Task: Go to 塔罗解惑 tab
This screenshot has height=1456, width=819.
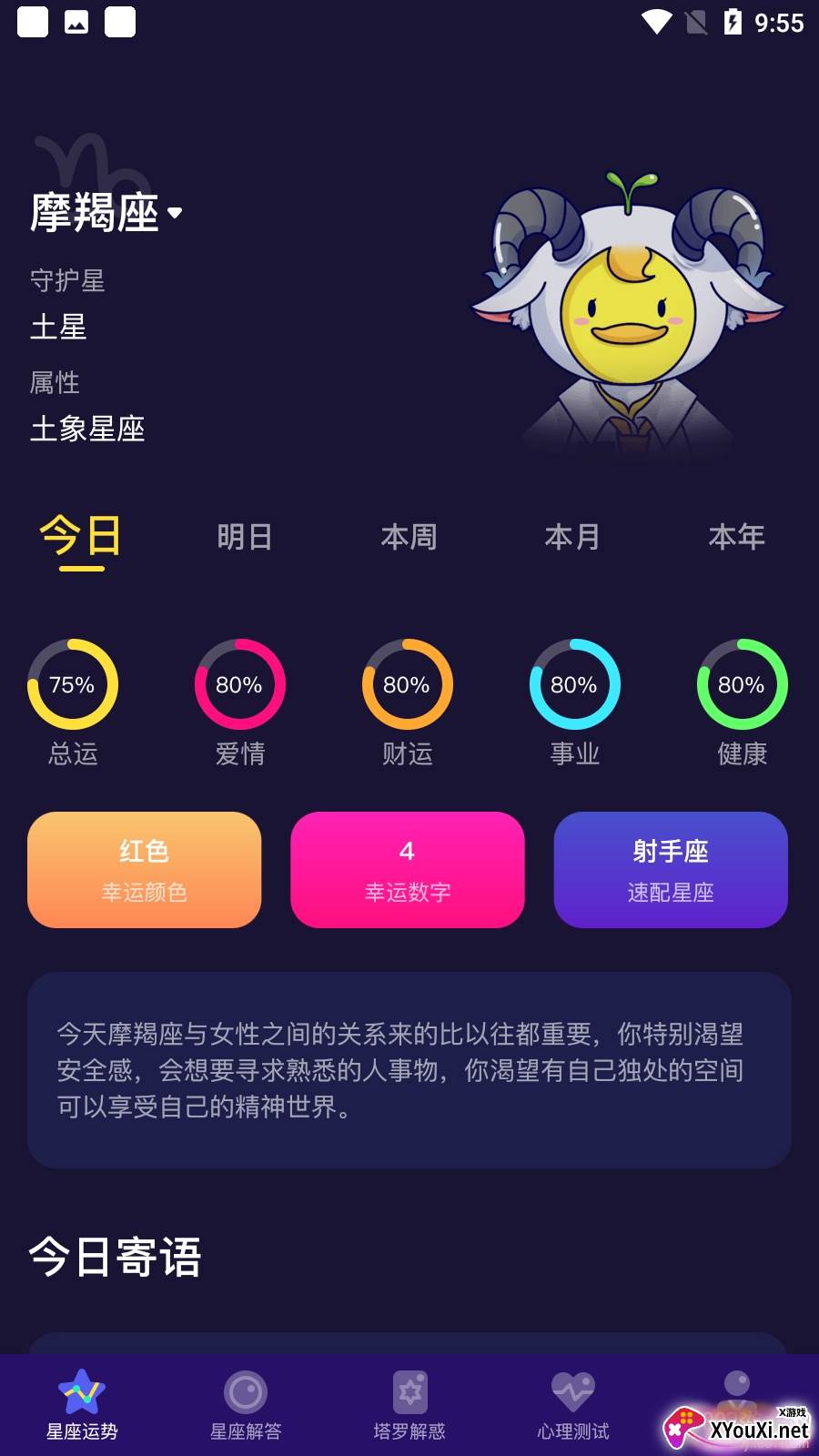Action: click(x=409, y=1405)
